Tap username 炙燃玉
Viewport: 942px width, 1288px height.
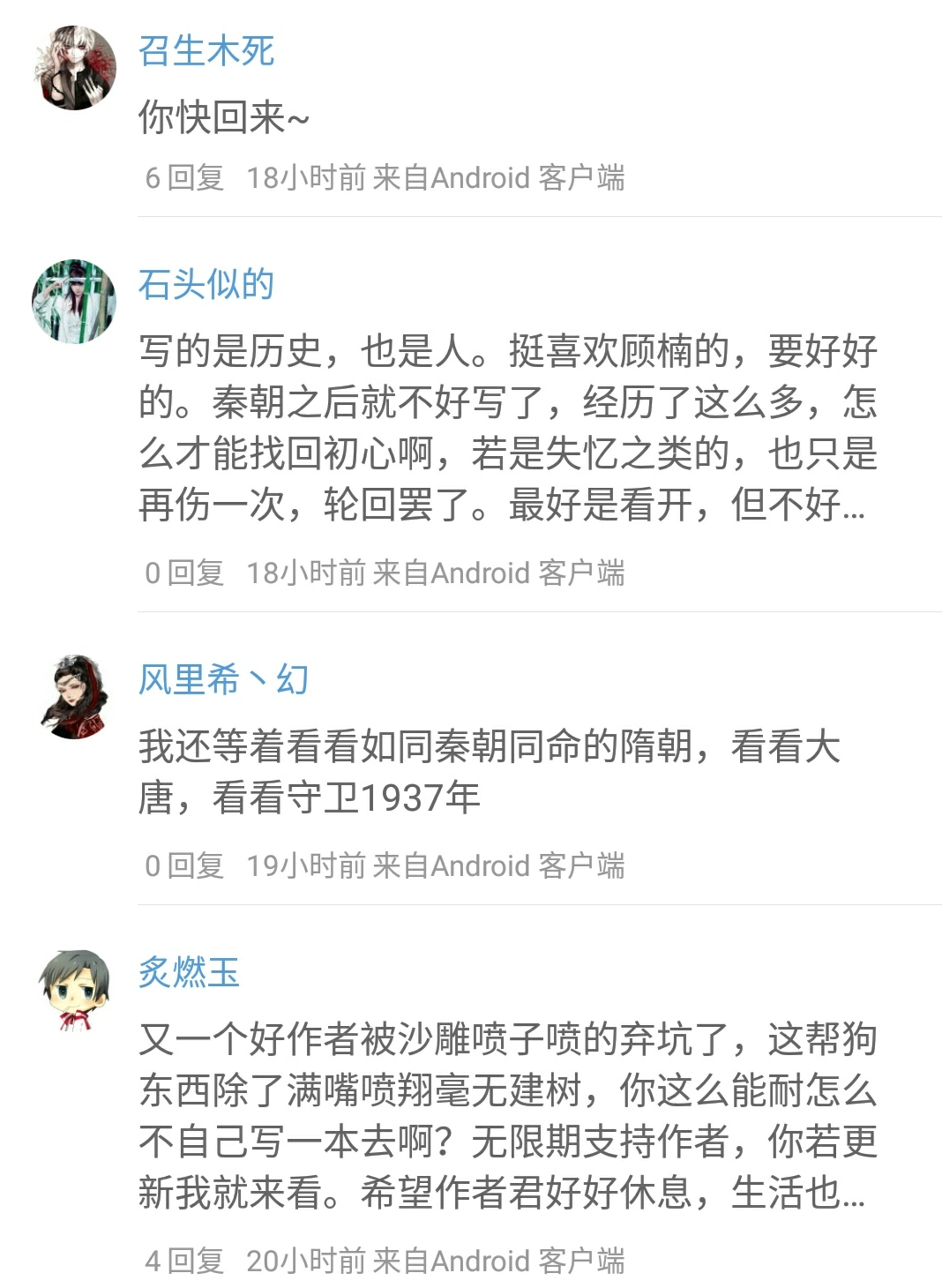tap(189, 972)
